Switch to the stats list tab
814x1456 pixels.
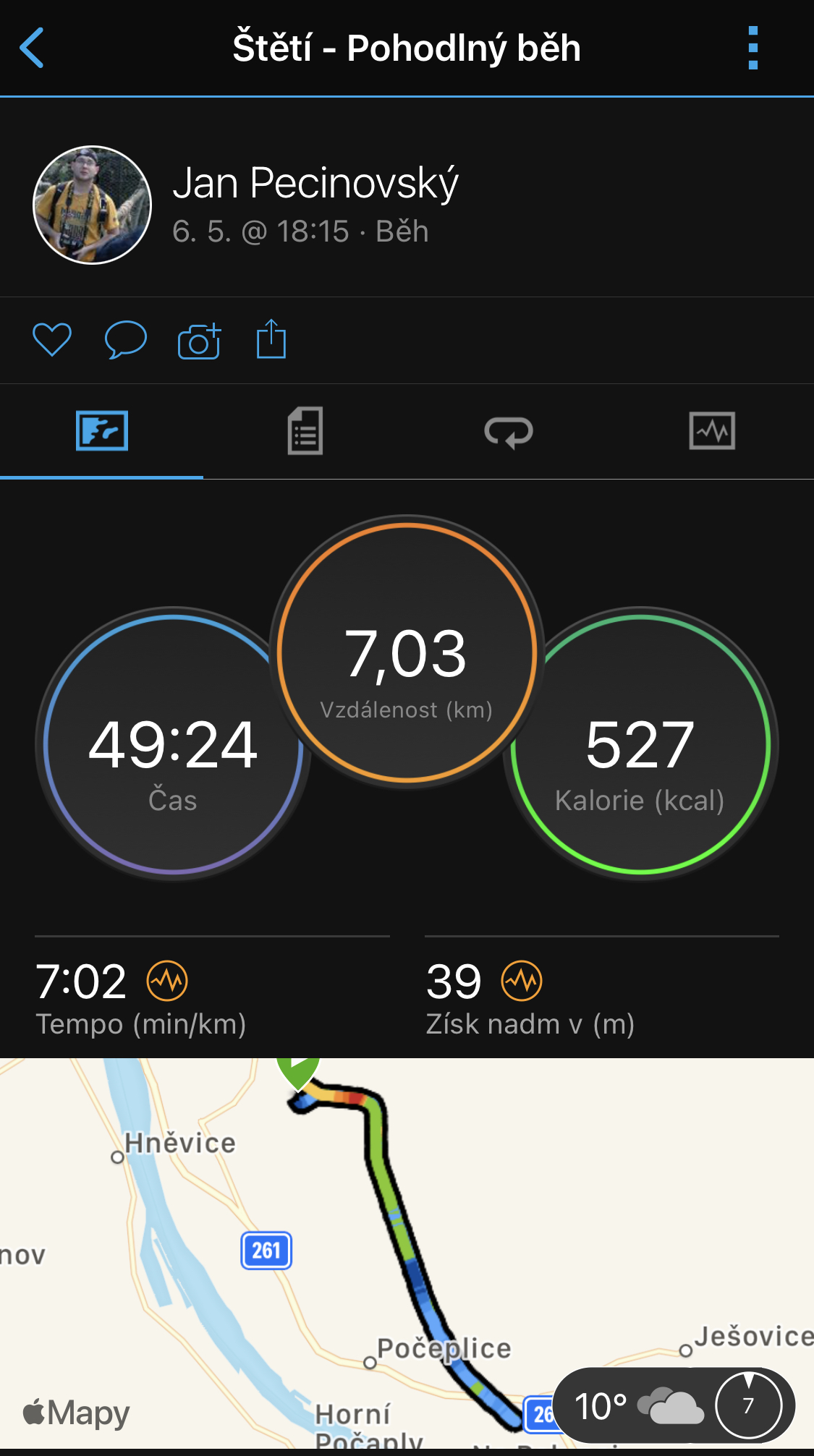(305, 431)
